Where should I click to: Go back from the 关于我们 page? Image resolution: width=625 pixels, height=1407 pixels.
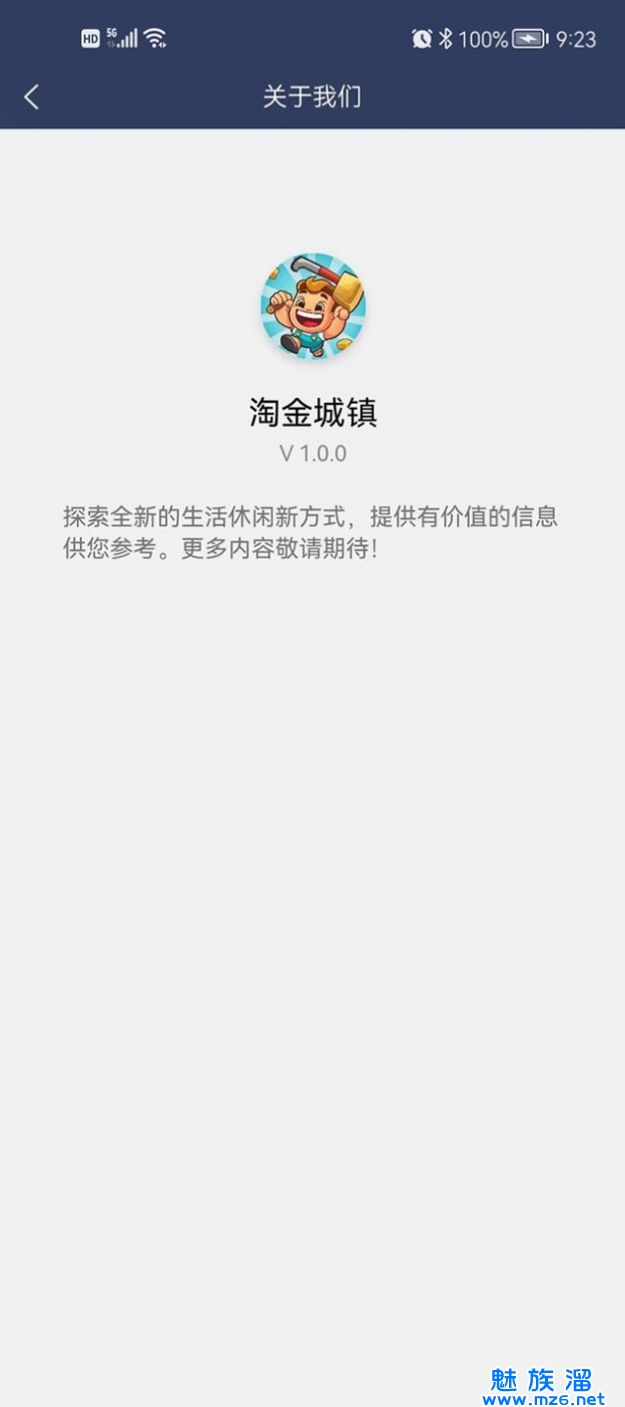point(32,97)
